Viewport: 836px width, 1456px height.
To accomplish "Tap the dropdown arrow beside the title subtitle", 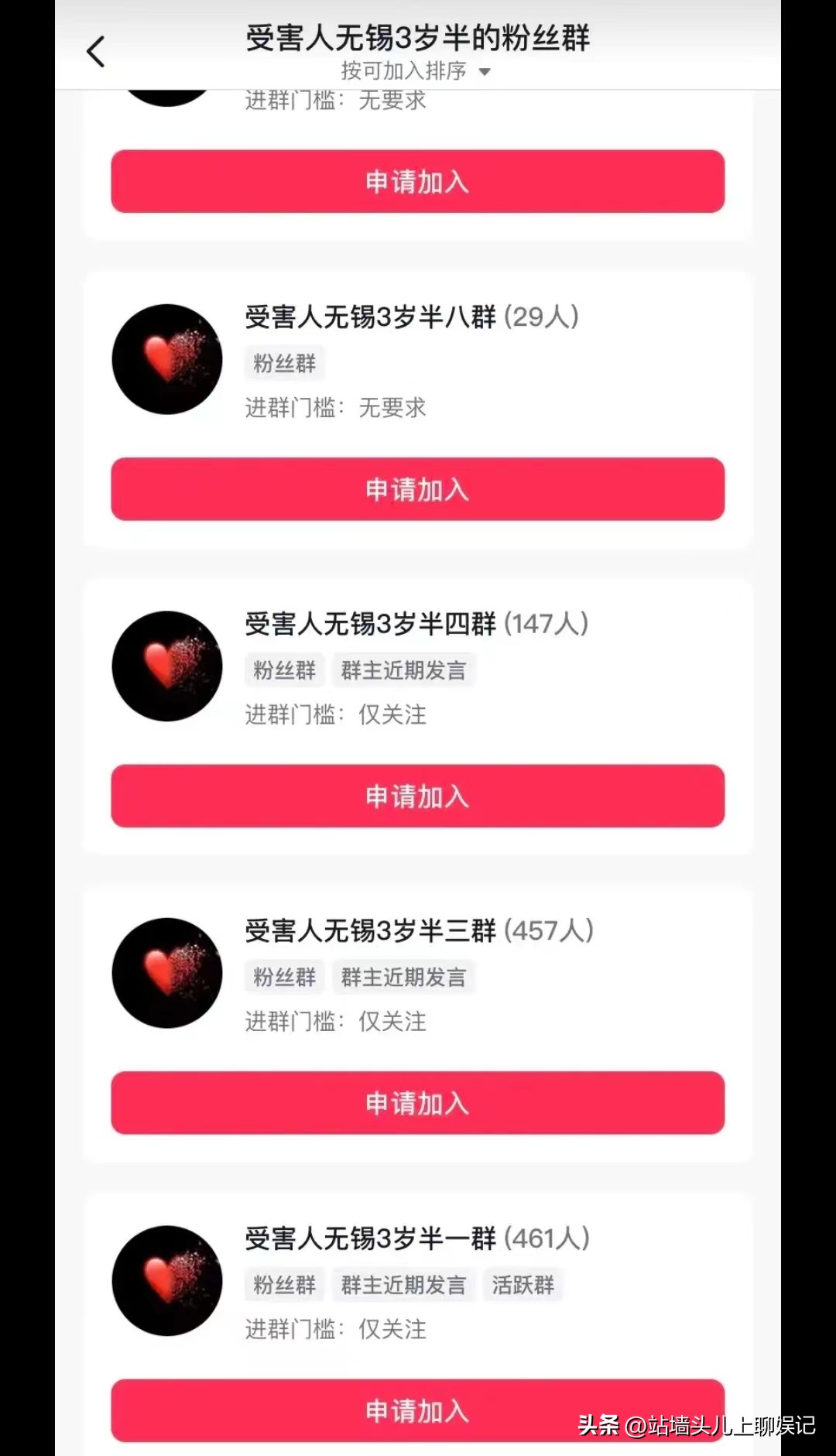I will tap(485, 70).
